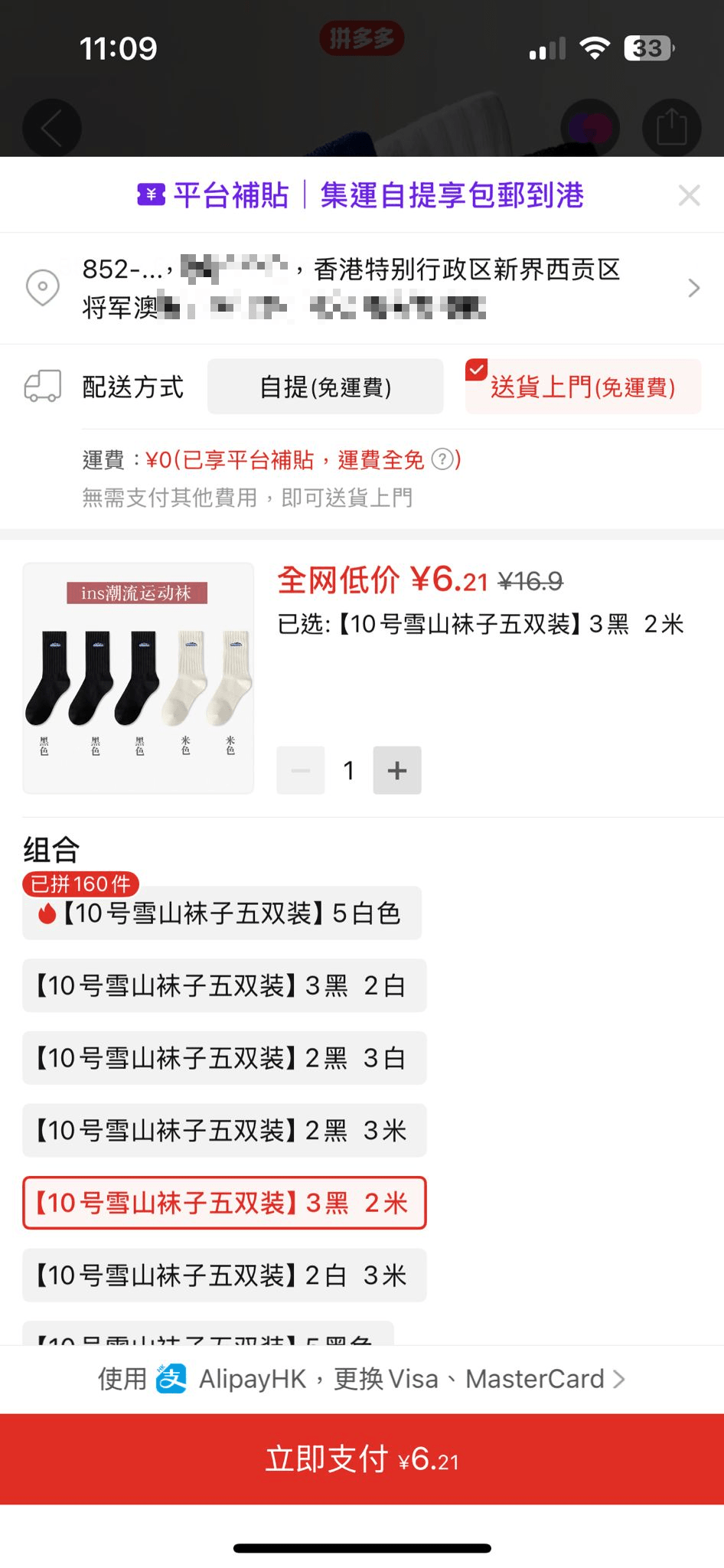Increase quantity with the plus button
Screen dimensions: 724x1568
click(x=396, y=770)
